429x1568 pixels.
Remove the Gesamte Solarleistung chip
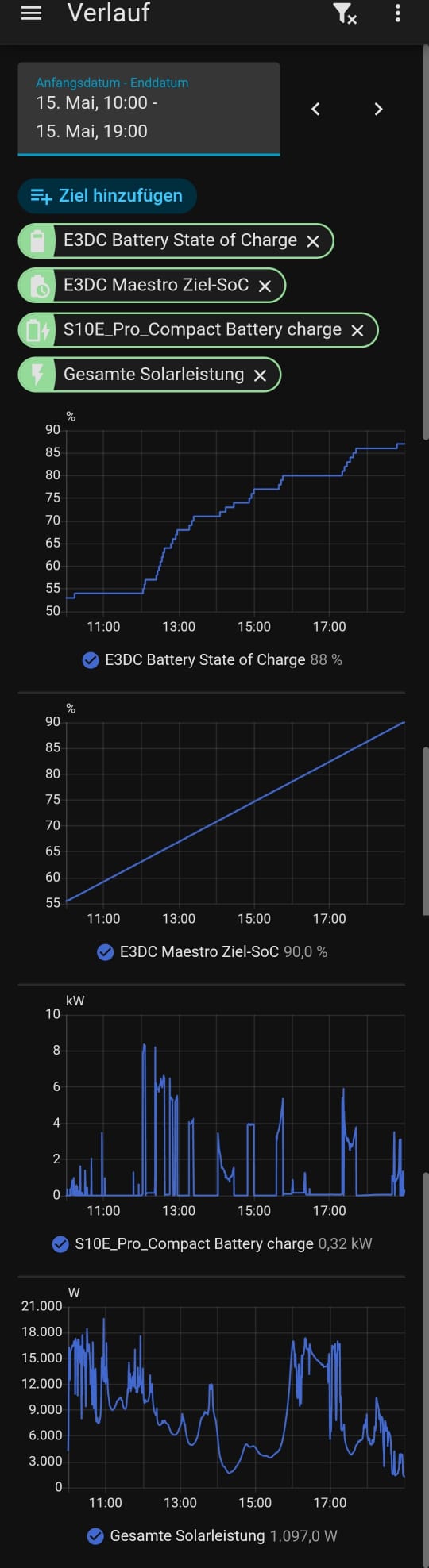(x=260, y=375)
